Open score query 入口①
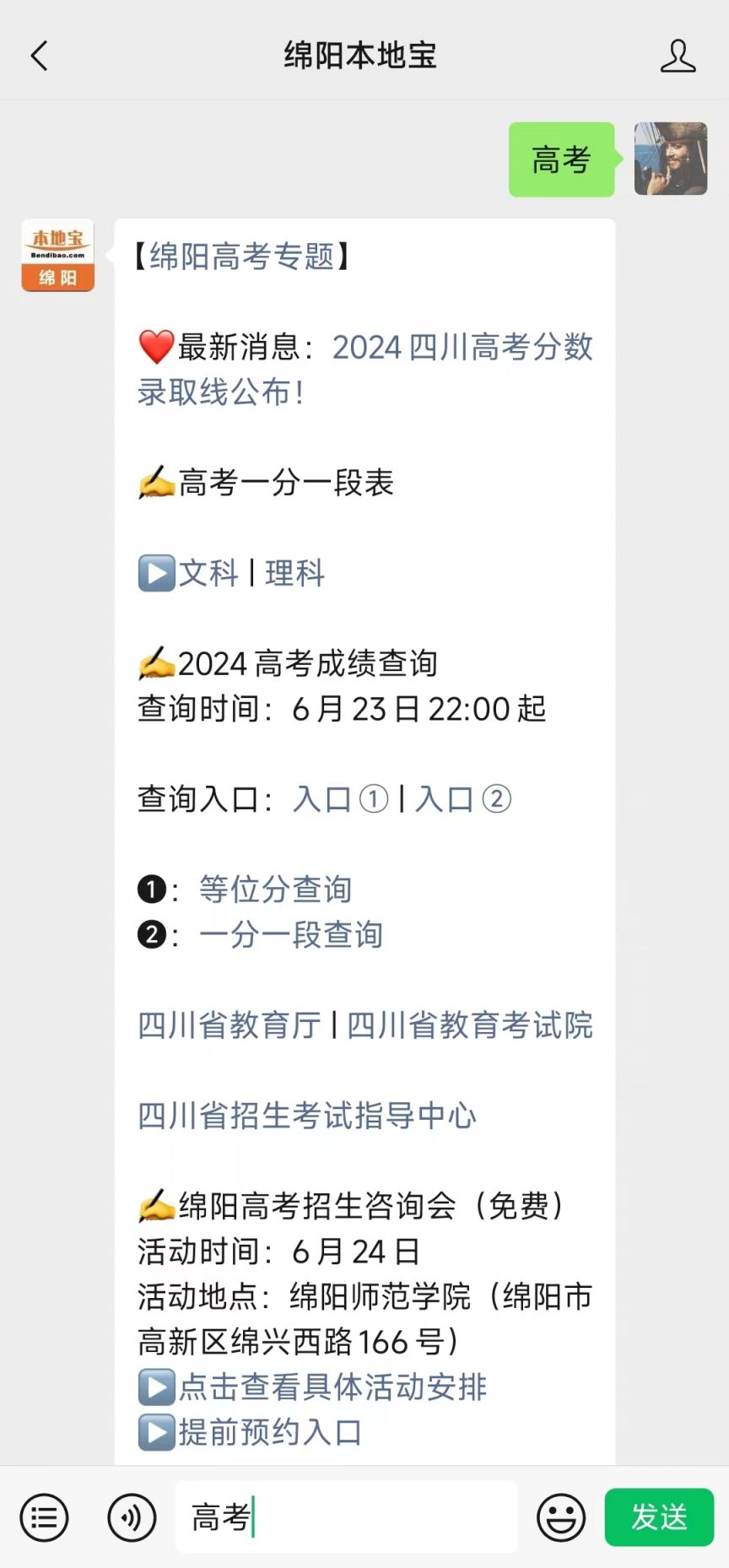 [x=340, y=798]
